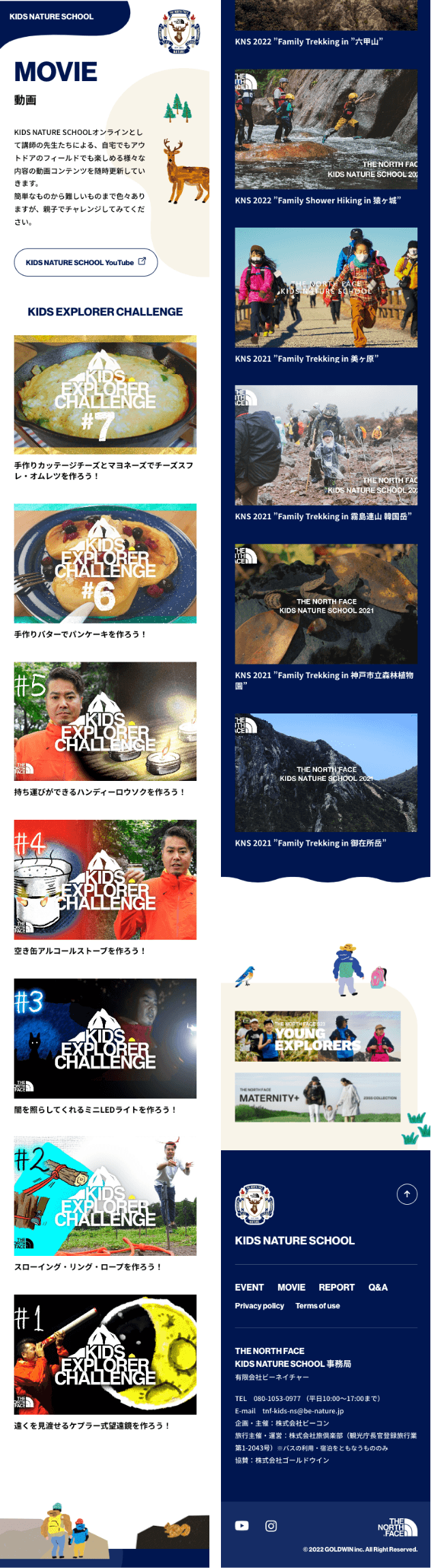Viewport: 431px width, 1568px height.
Task: Open the Kids Explorer Challenge #6 pancake video
Action: pos(105,563)
